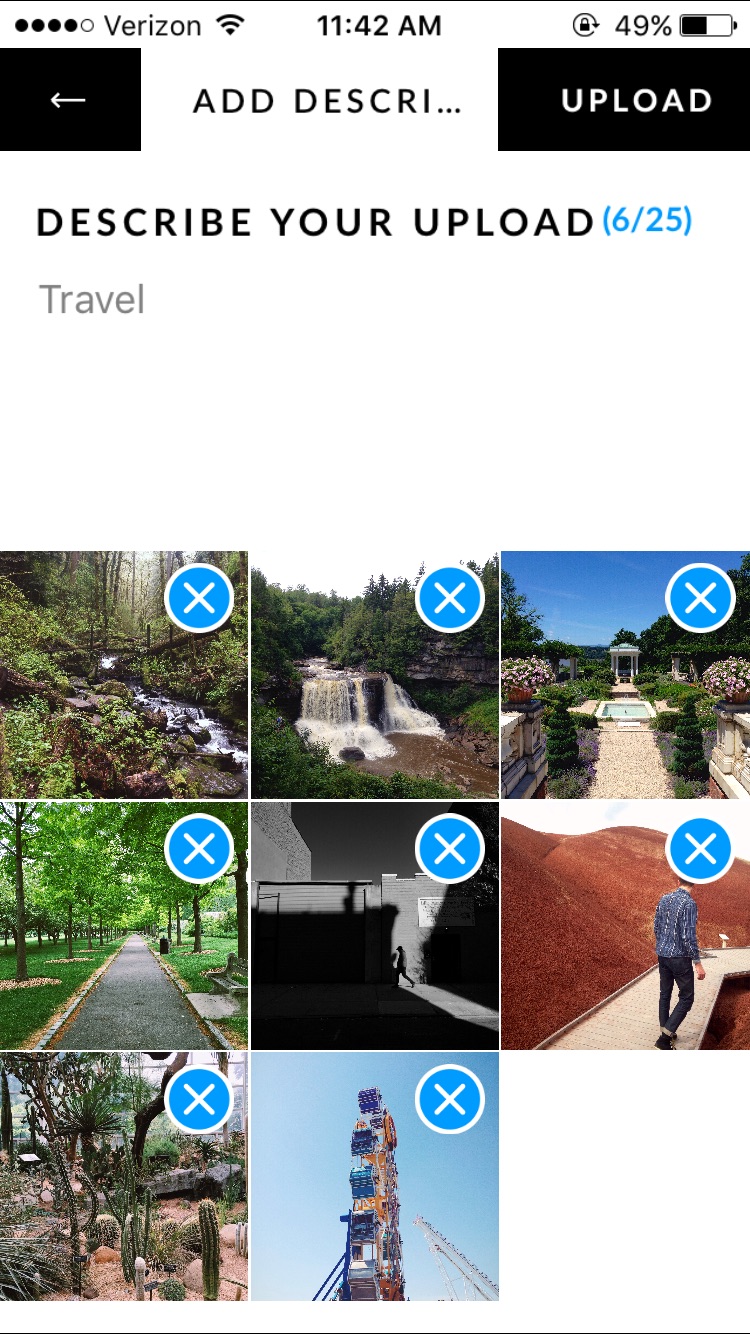Remove the red hills hiker photo

click(700, 848)
